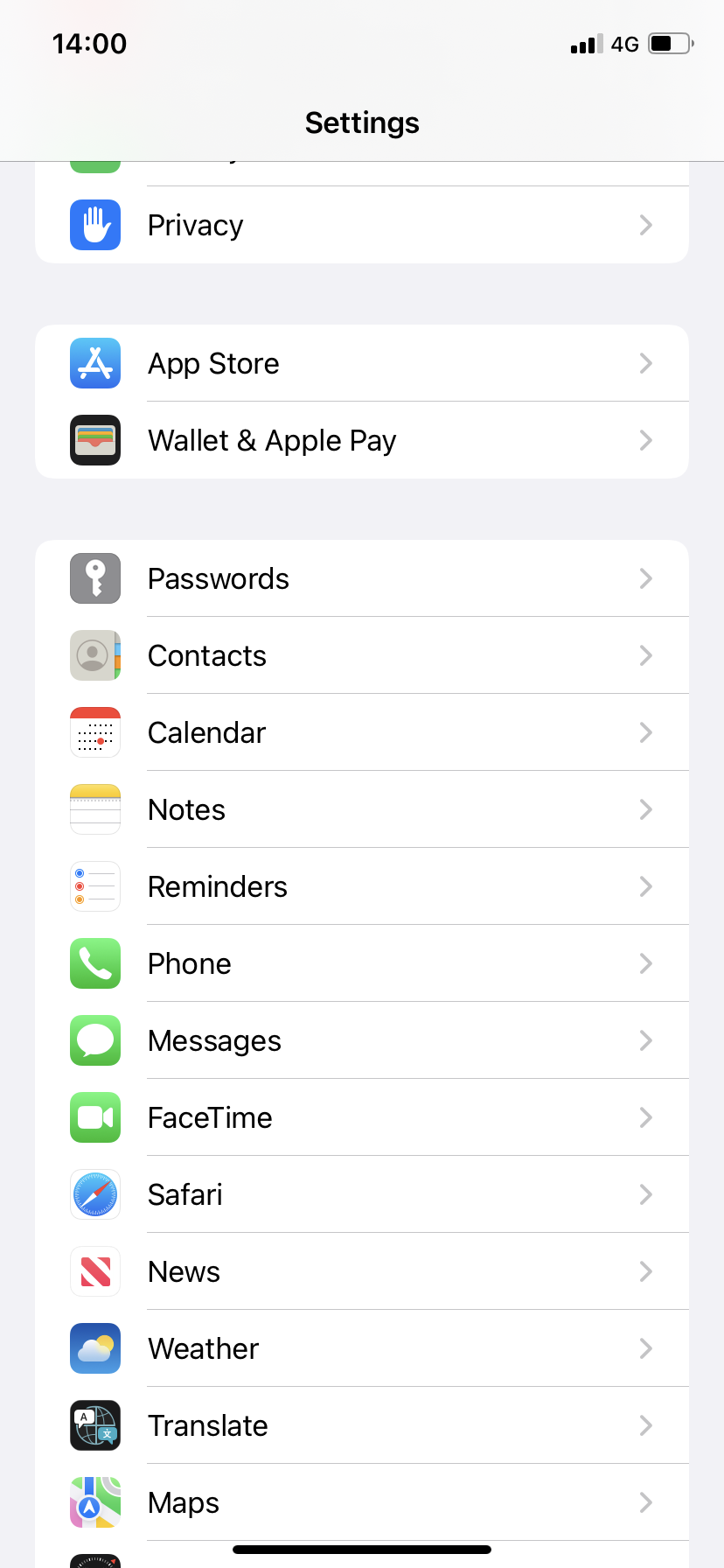Select the Contacts row
724x1568 pixels.
(x=362, y=656)
